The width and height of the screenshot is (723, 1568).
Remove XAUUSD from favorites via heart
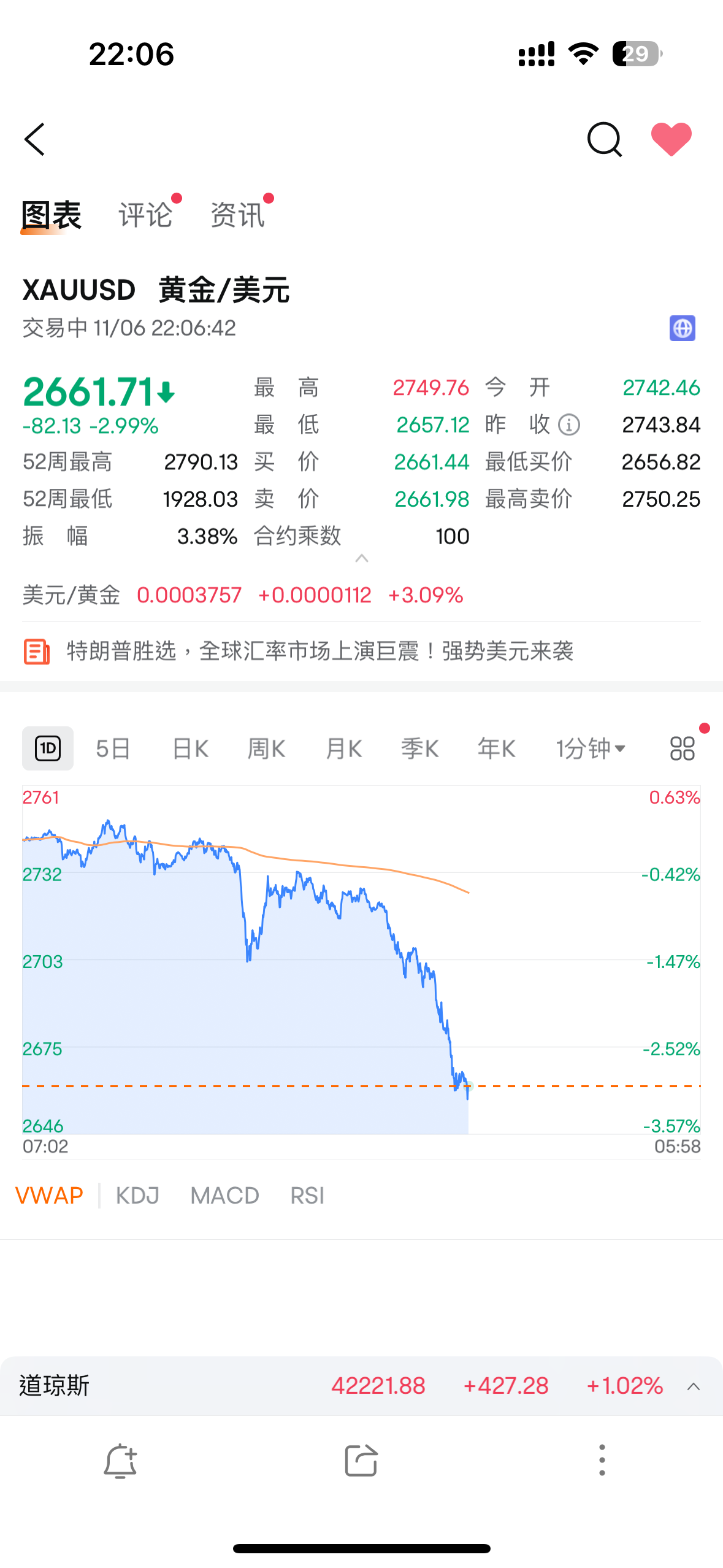click(x=671, y=139)
